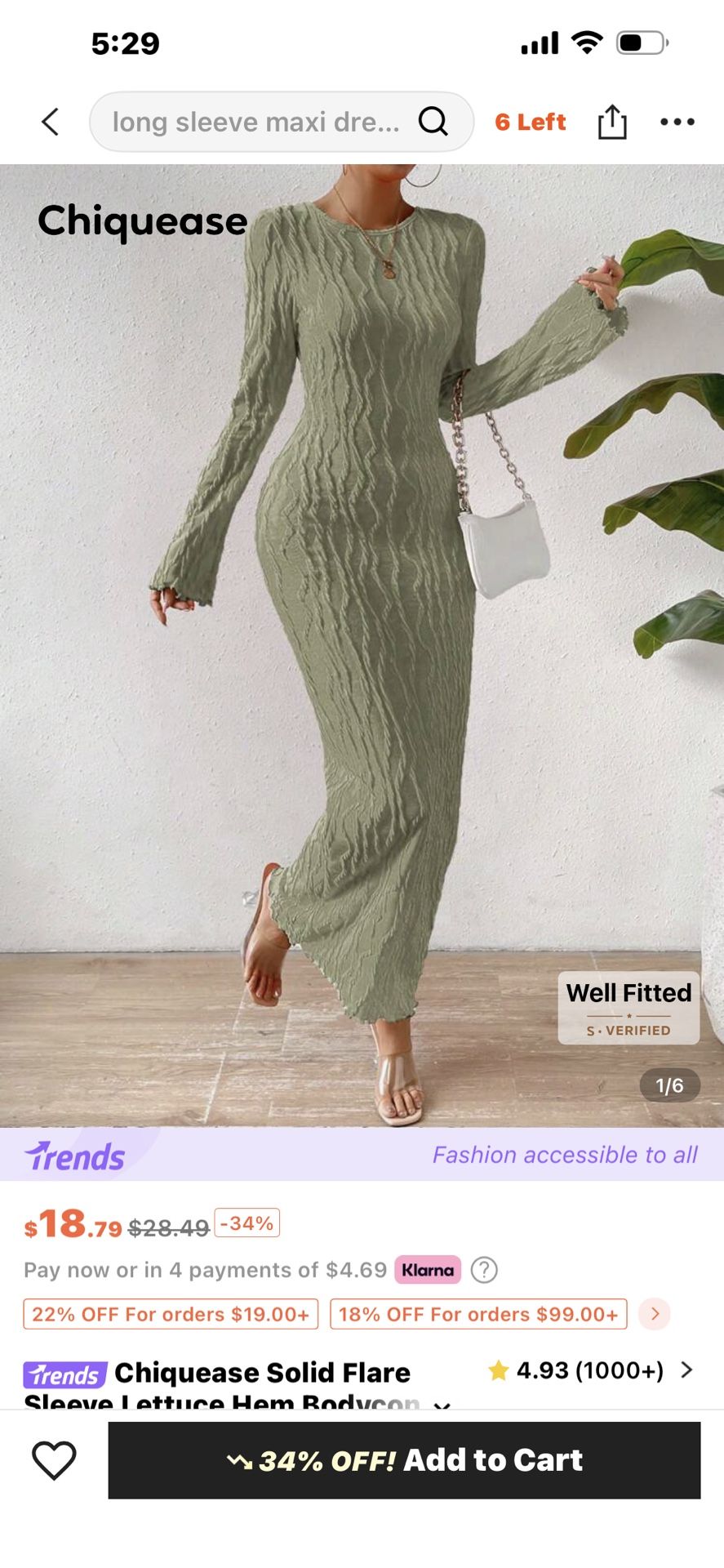Save dress to wishlist with heart
Viewport: 724px width, 1568px height.
point(54,1459)
